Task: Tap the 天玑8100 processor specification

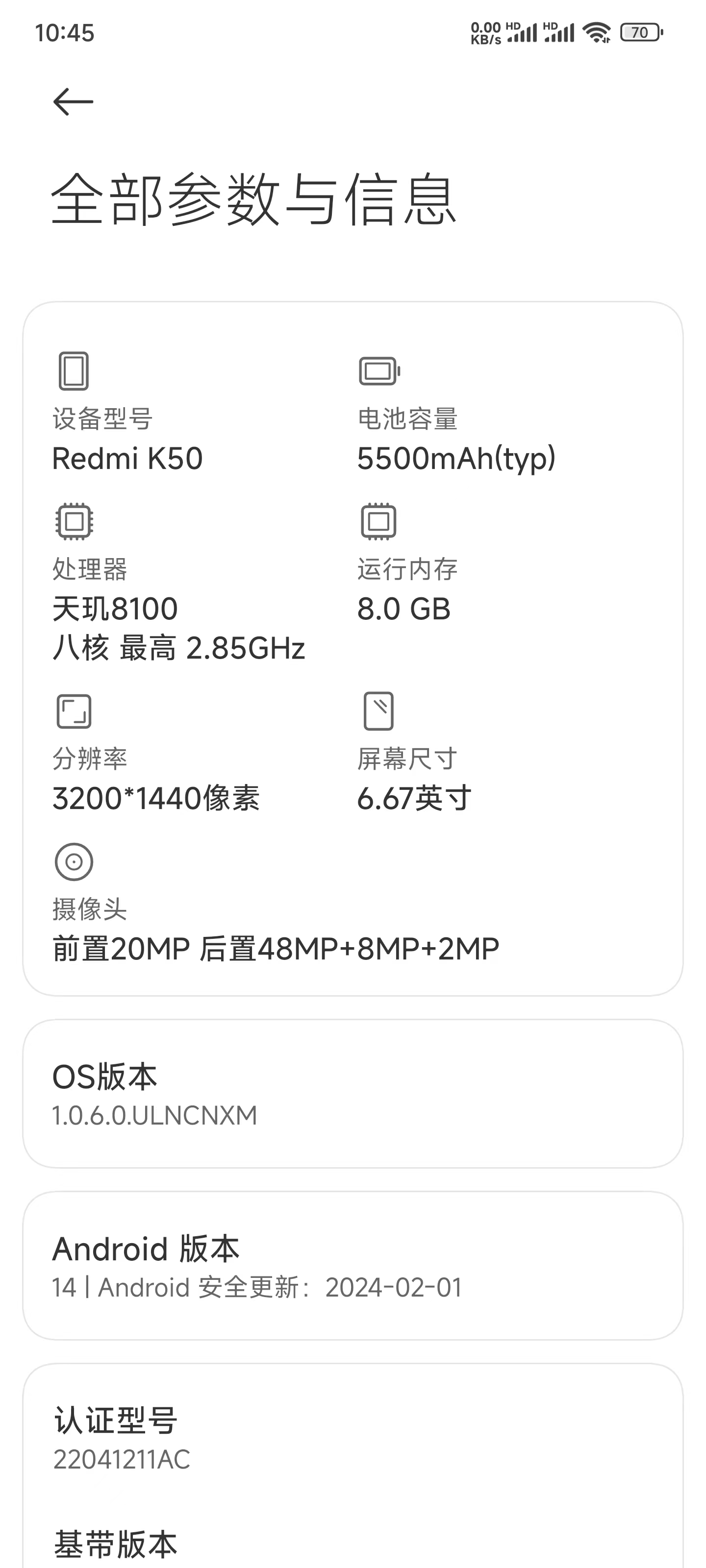Action: point(116,609)
